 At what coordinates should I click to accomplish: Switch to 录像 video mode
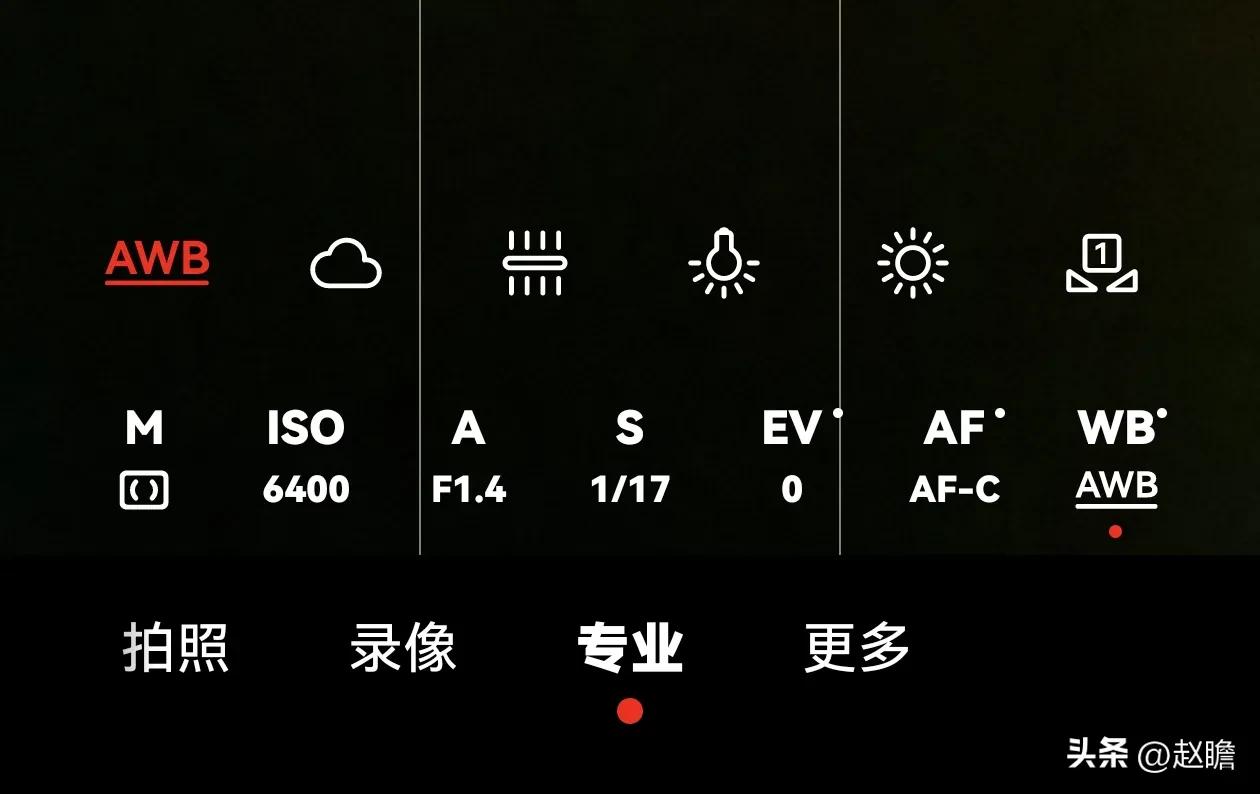(403, 647)
